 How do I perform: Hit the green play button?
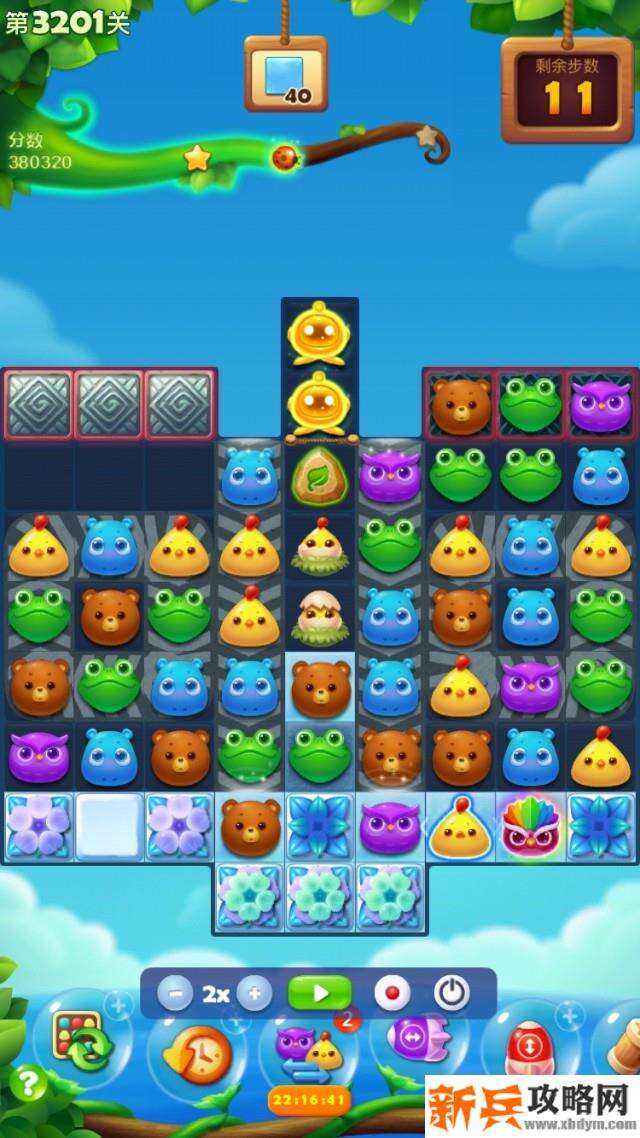pos(320,994)
